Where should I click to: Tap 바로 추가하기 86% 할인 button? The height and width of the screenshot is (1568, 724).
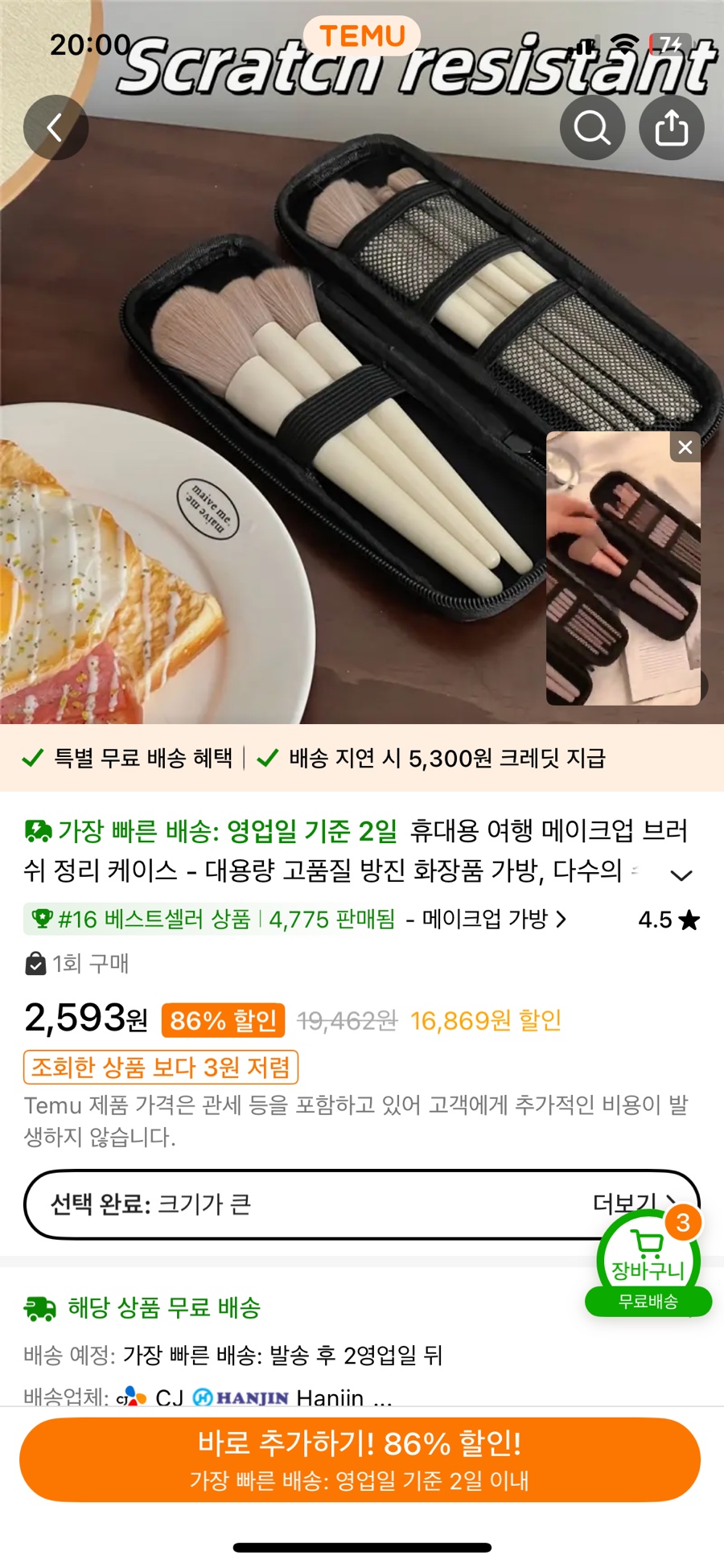coord(360,1459)
